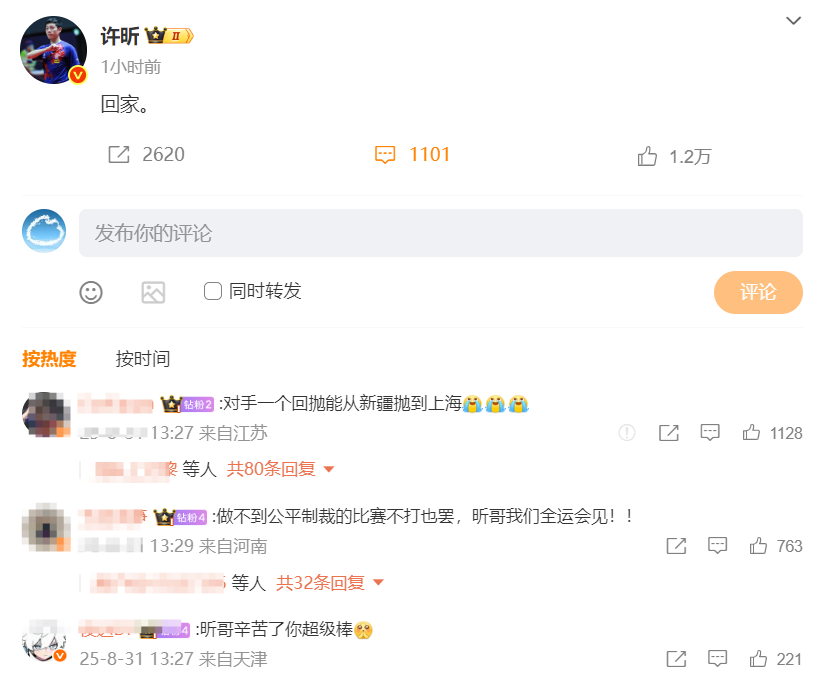This screenshot has height=680, width=827.
Task: Check the 同时转发 checkbox
Action: [x=212, y=291]
